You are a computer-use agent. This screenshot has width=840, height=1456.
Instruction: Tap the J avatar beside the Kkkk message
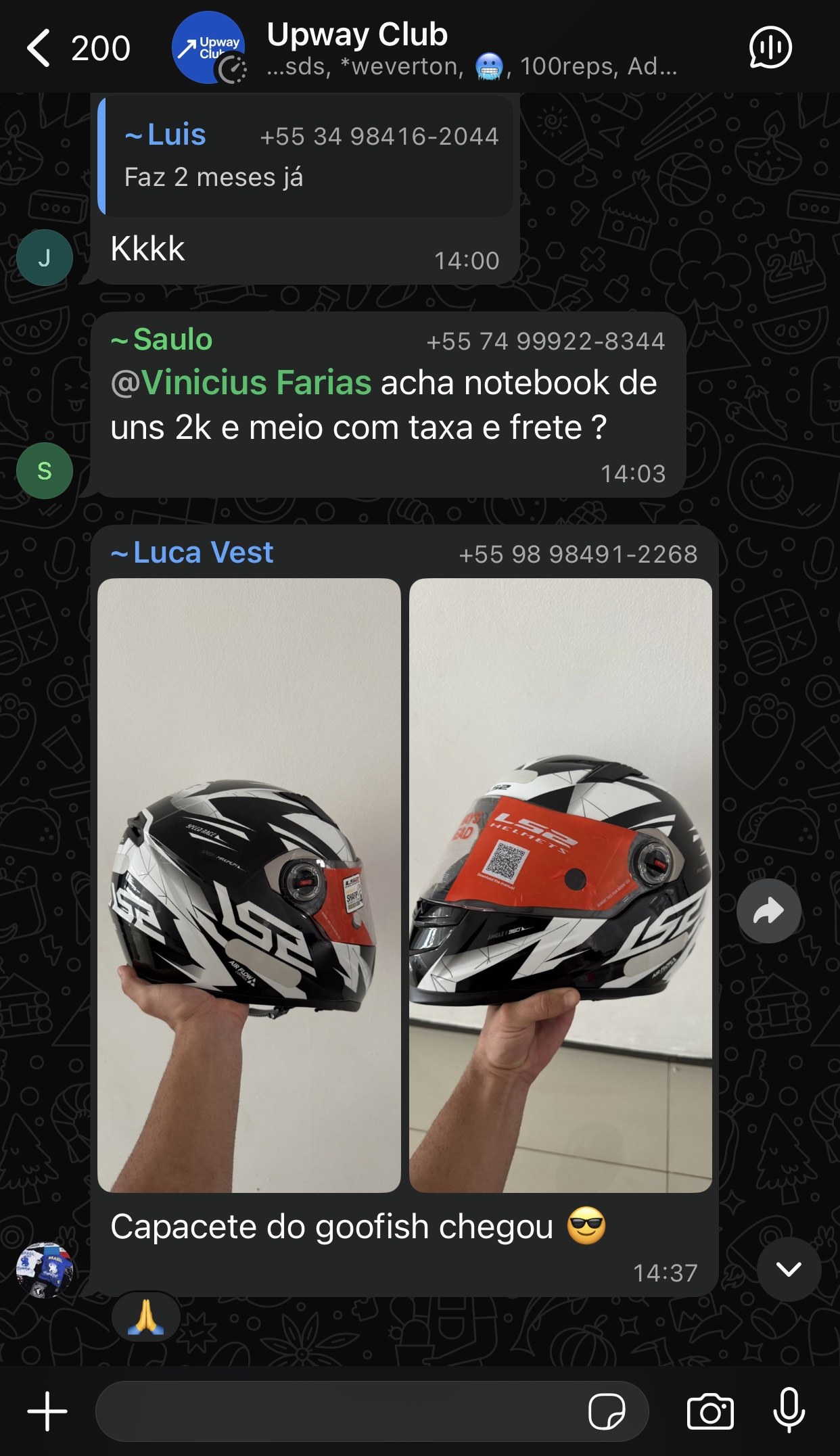(45, 256)
